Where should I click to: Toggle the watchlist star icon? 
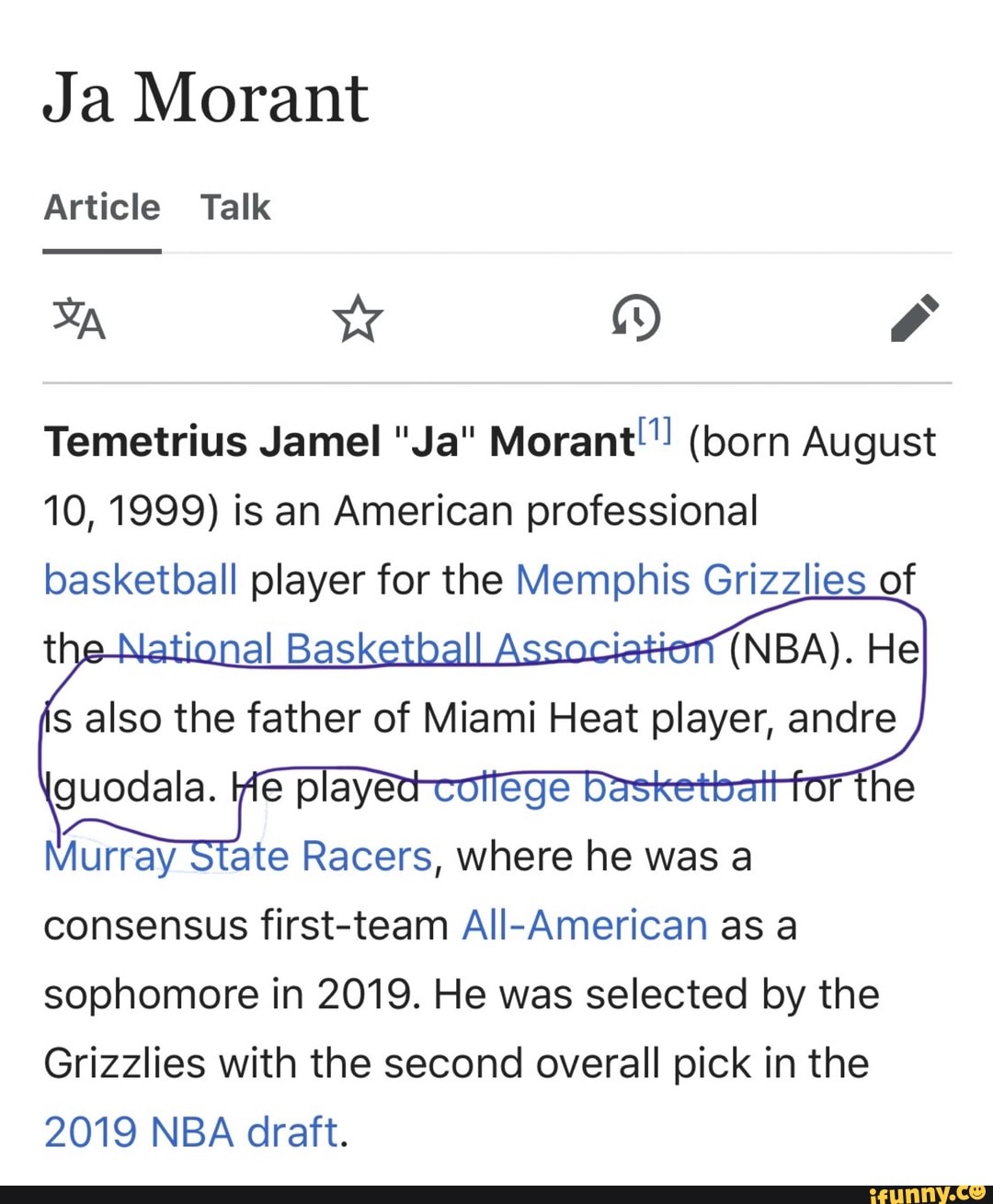click(358, 320)
